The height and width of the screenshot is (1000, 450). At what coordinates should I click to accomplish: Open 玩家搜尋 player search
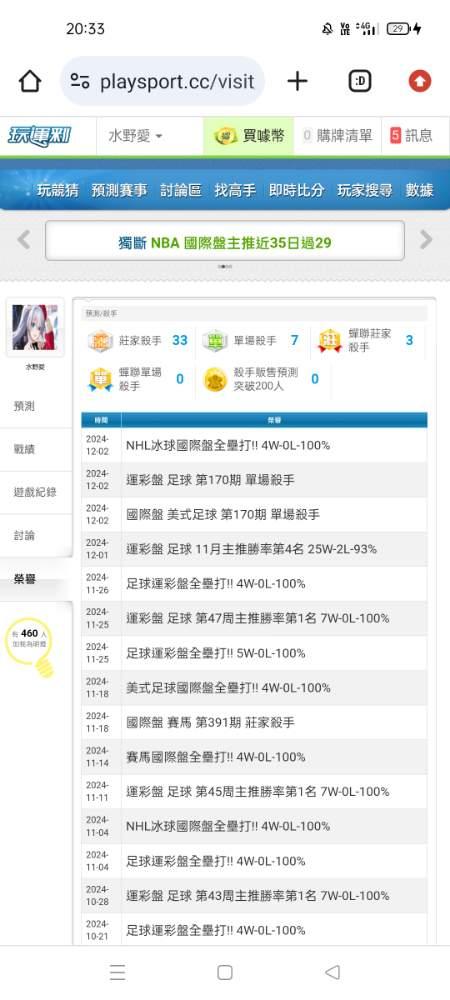[365, 190]
